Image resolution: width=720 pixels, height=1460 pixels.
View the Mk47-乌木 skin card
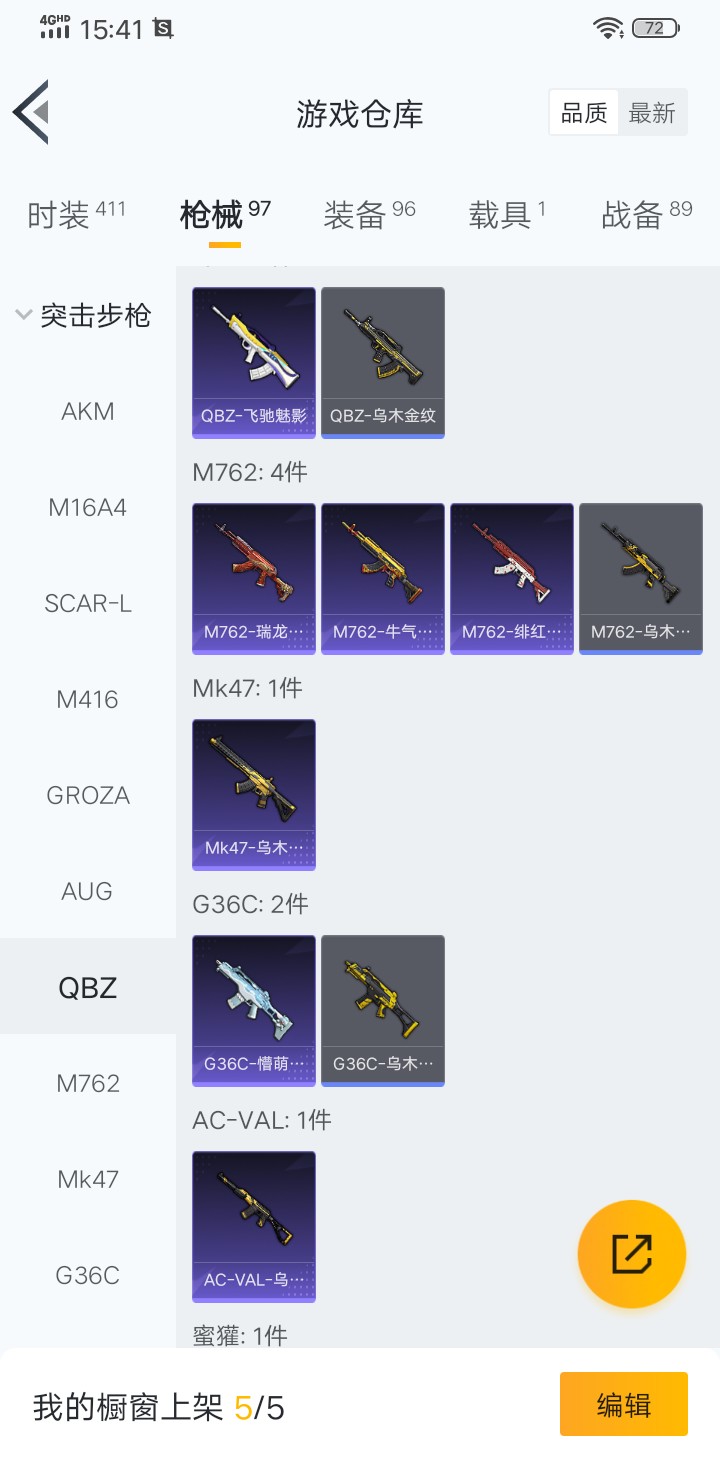[254, 794]
